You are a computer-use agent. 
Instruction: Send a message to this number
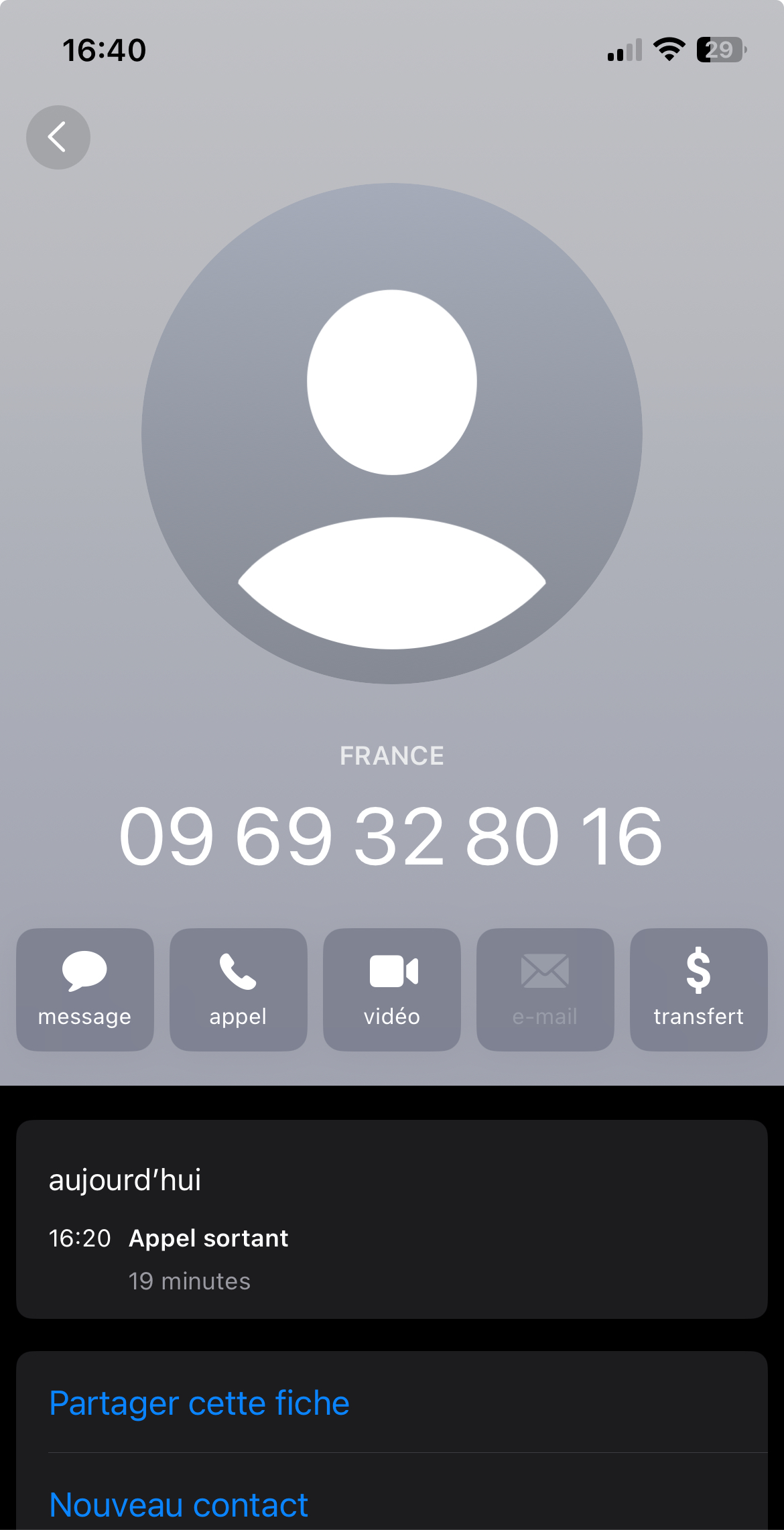point(85,989)
